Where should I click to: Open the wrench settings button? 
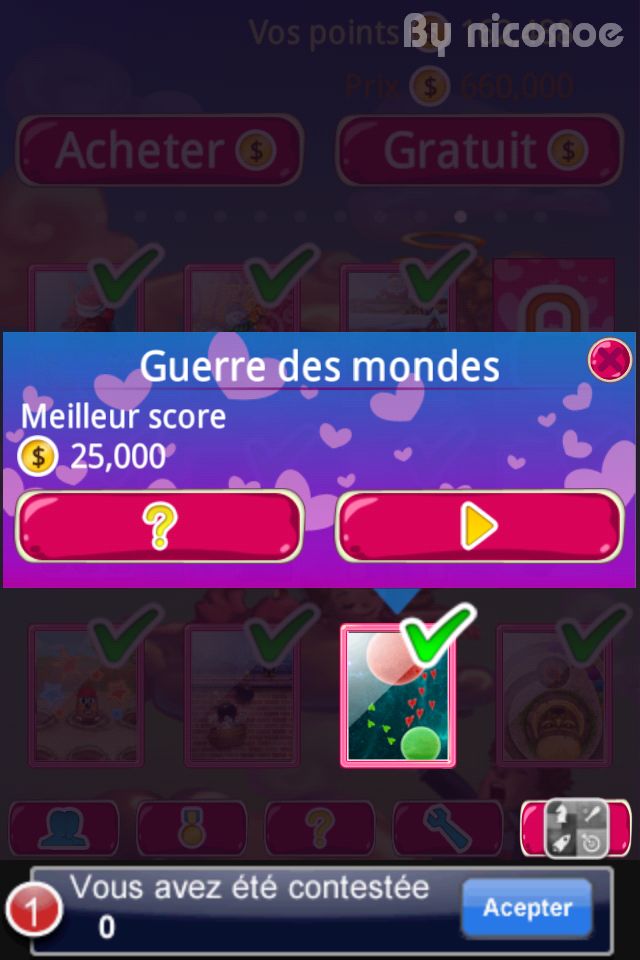447,829
